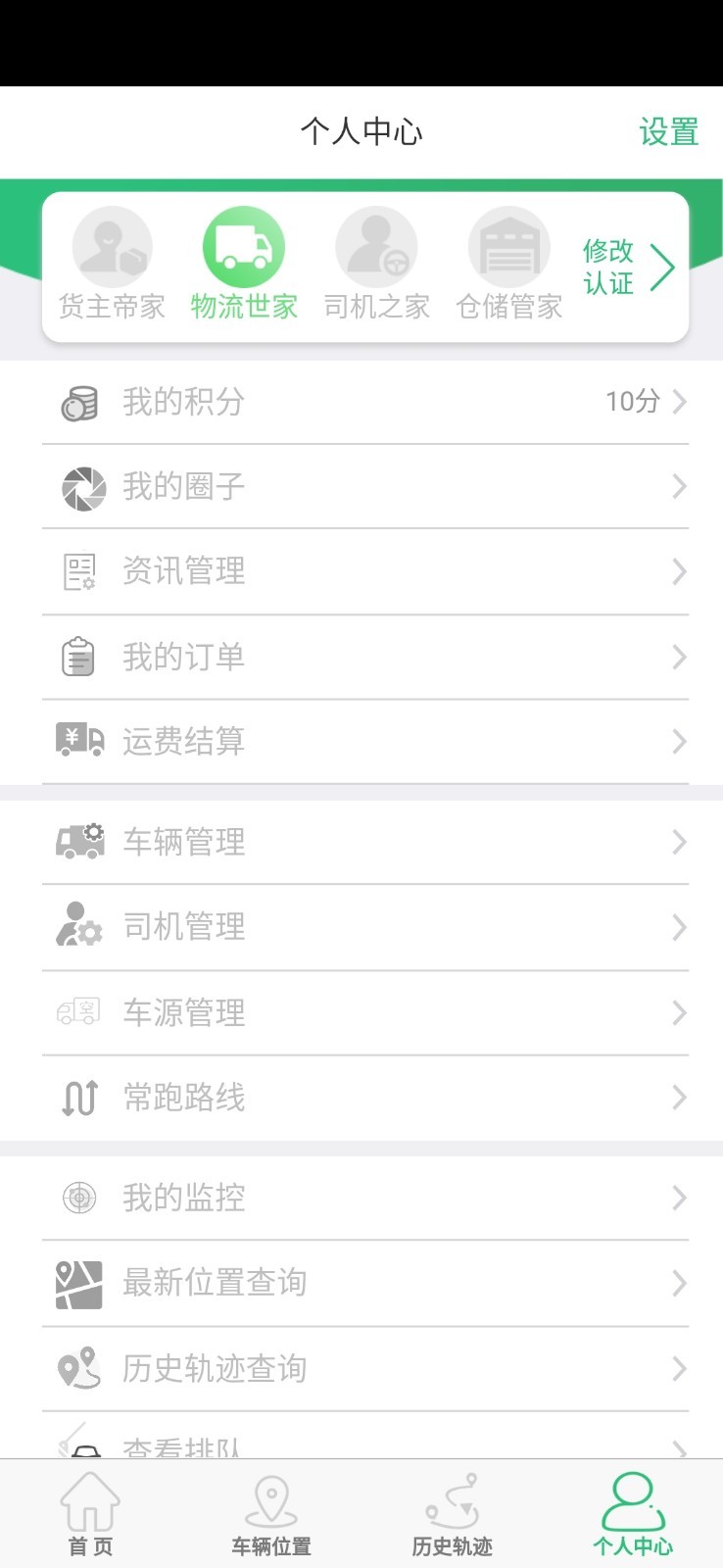
Task: Choose the 司机之家 account type
Action: pyautogui.click(x=376, y=247)
